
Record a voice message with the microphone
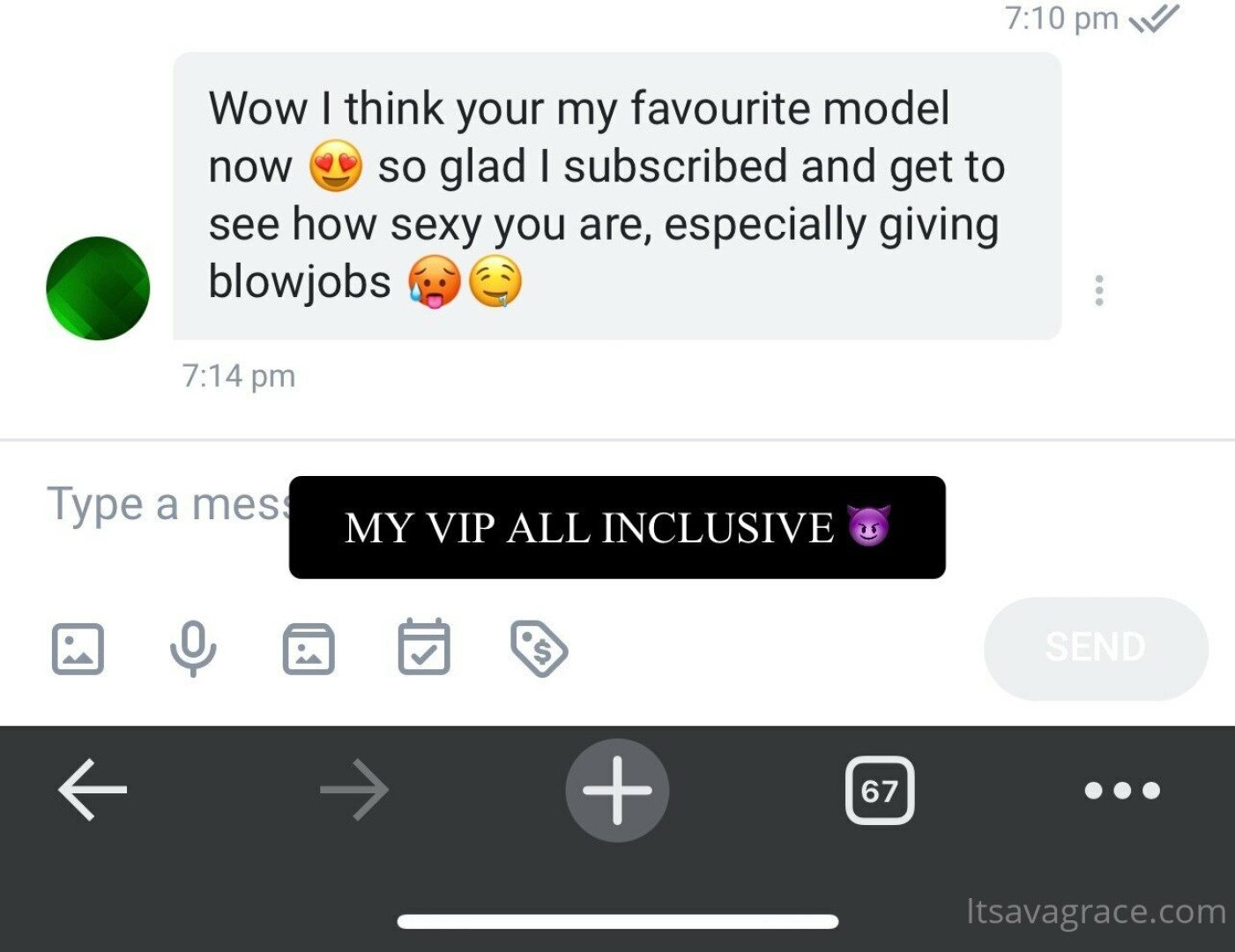193,649
